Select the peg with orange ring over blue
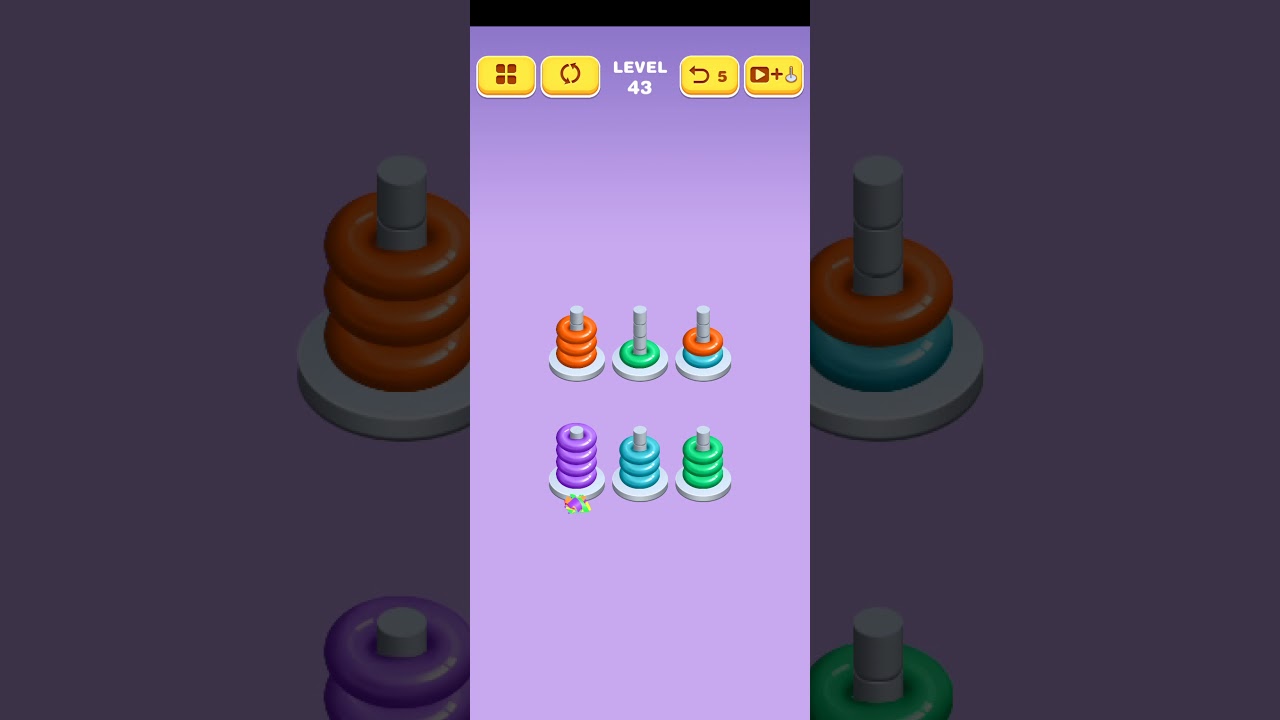The height and width of the screenshot is (720, 1280). pos(703,345)
